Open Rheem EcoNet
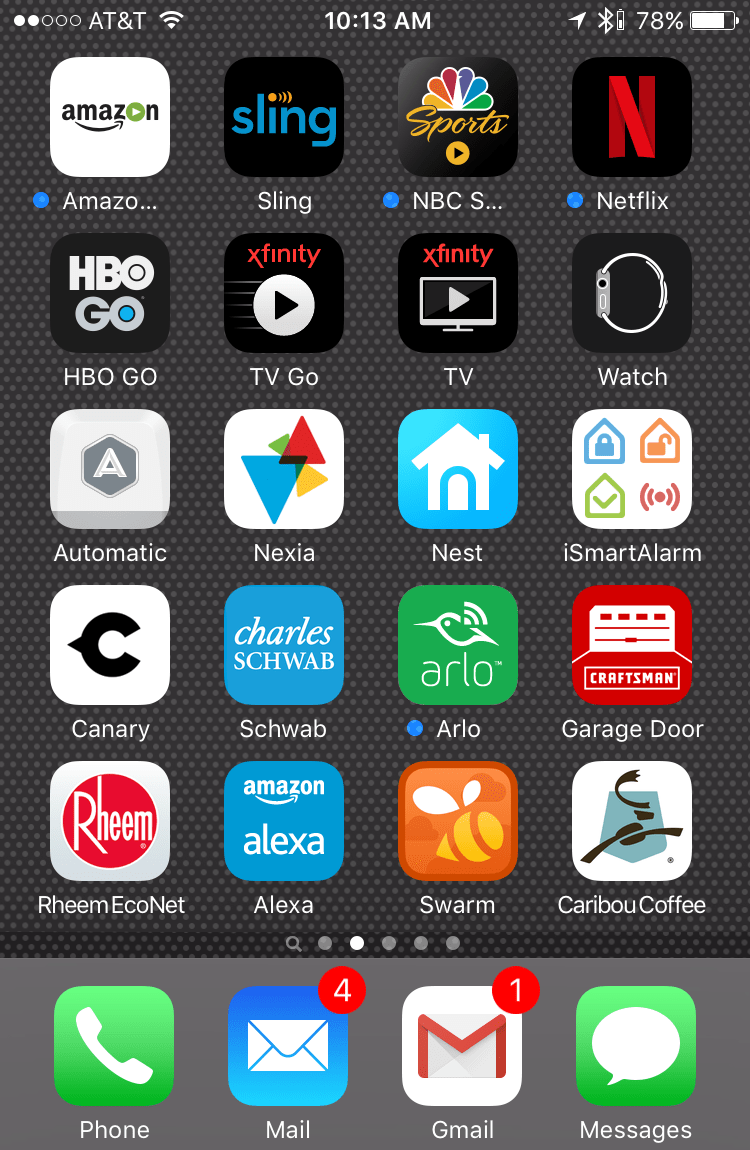Viewport: 750px width, 1150px height. (110, 821)
